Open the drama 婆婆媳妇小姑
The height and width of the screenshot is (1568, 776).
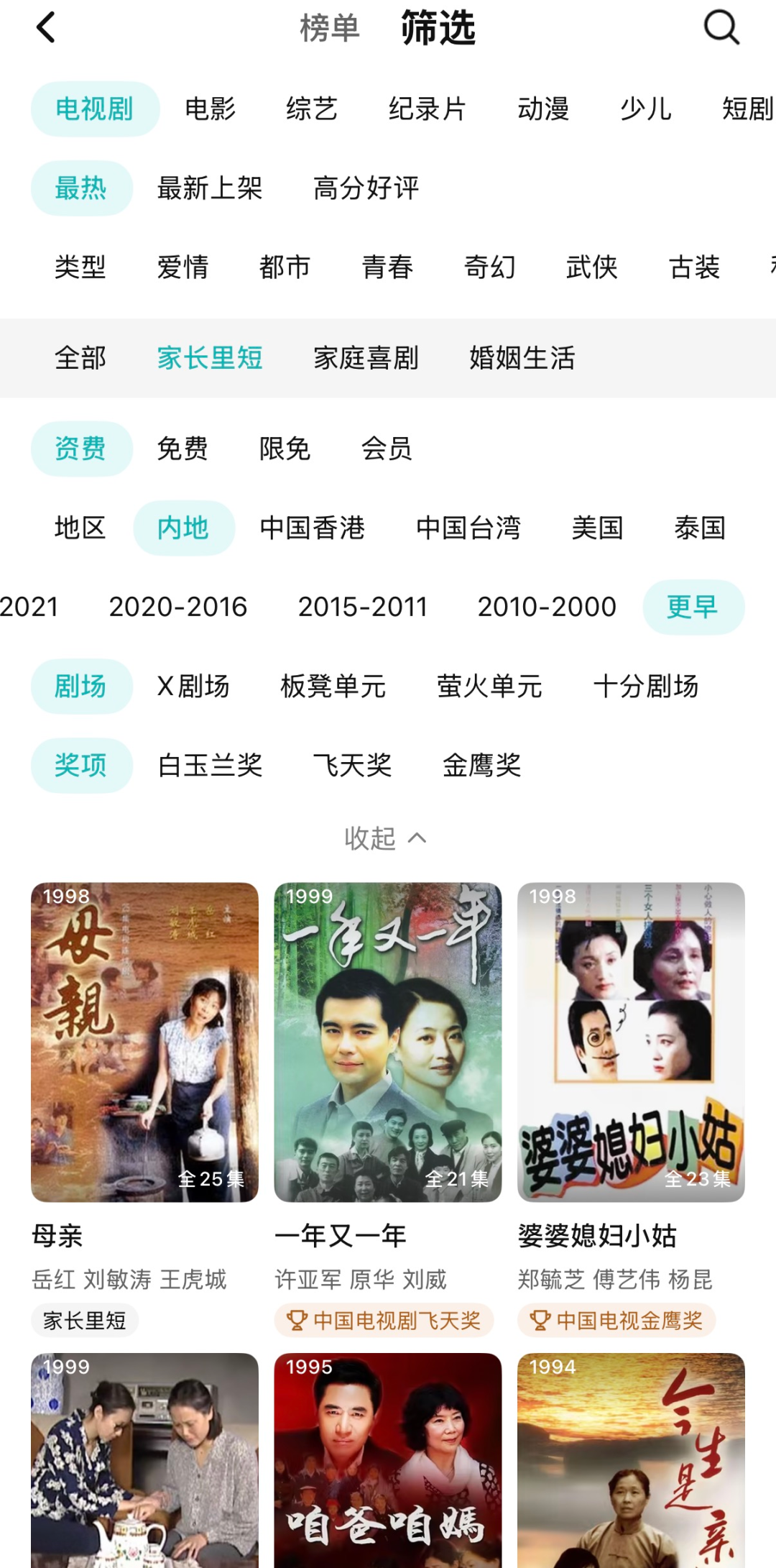click(x=631, y=1042)
